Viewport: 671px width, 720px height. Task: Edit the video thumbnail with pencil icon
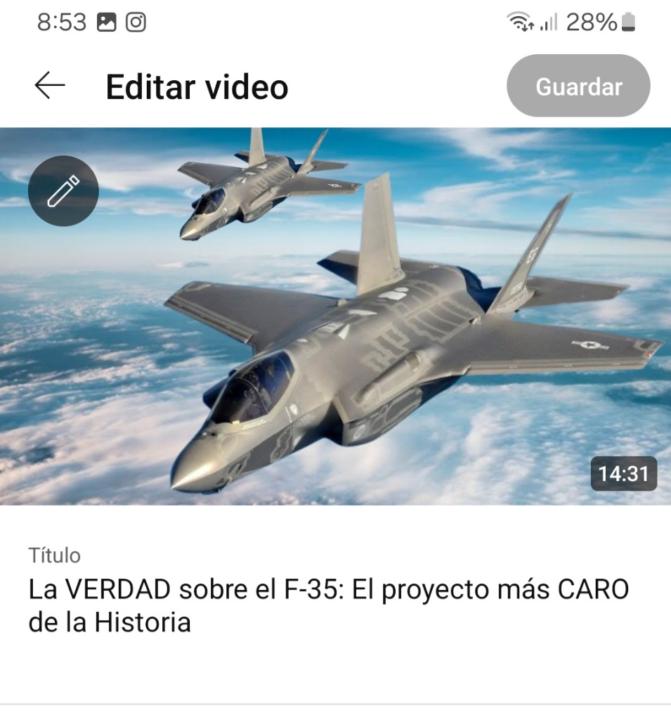click(x=64, y=190)
